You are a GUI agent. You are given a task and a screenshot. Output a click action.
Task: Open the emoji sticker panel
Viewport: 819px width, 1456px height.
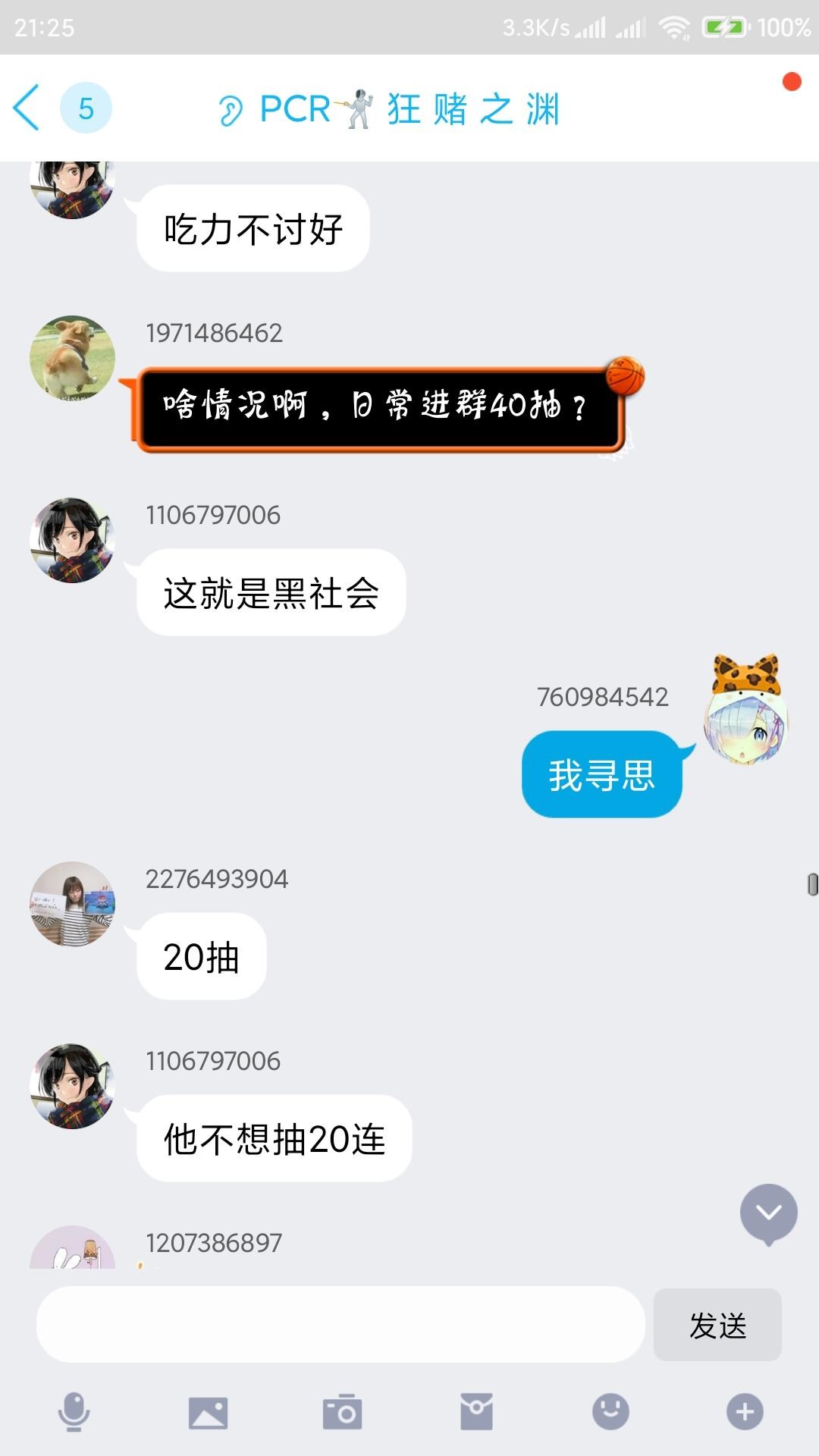(x=610, y=1412)
